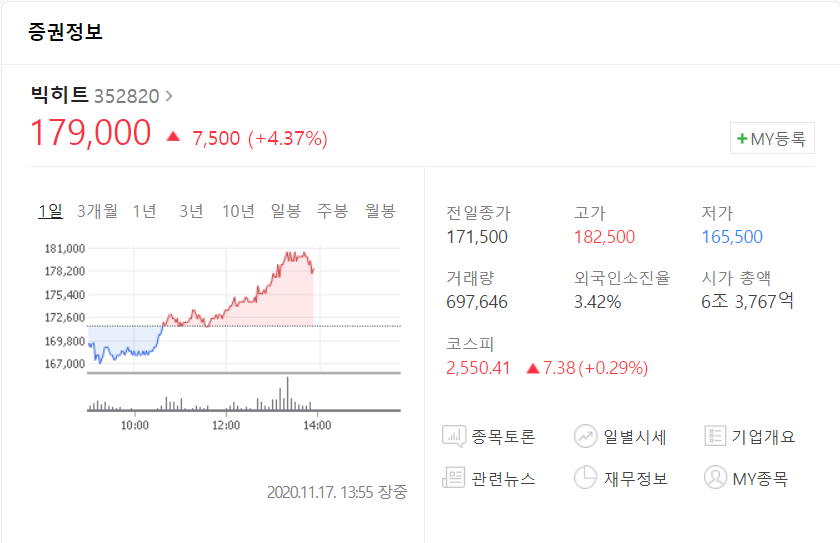
Task: Open 빅히트 352820 stock detail link
Action: [x=101, y=96]
